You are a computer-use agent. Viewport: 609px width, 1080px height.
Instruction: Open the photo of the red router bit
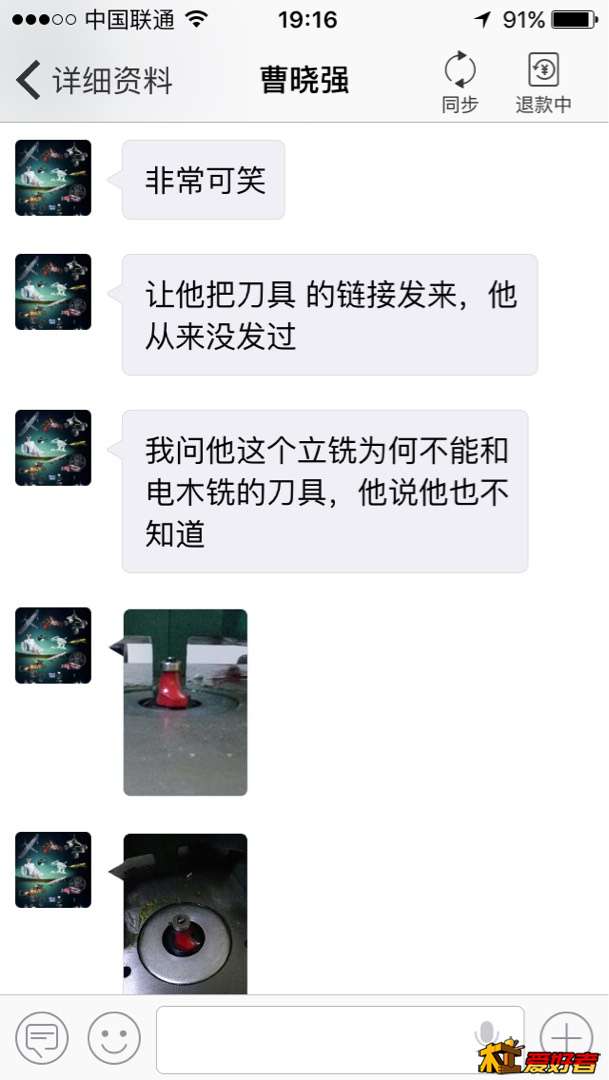[x=185, y=702]
